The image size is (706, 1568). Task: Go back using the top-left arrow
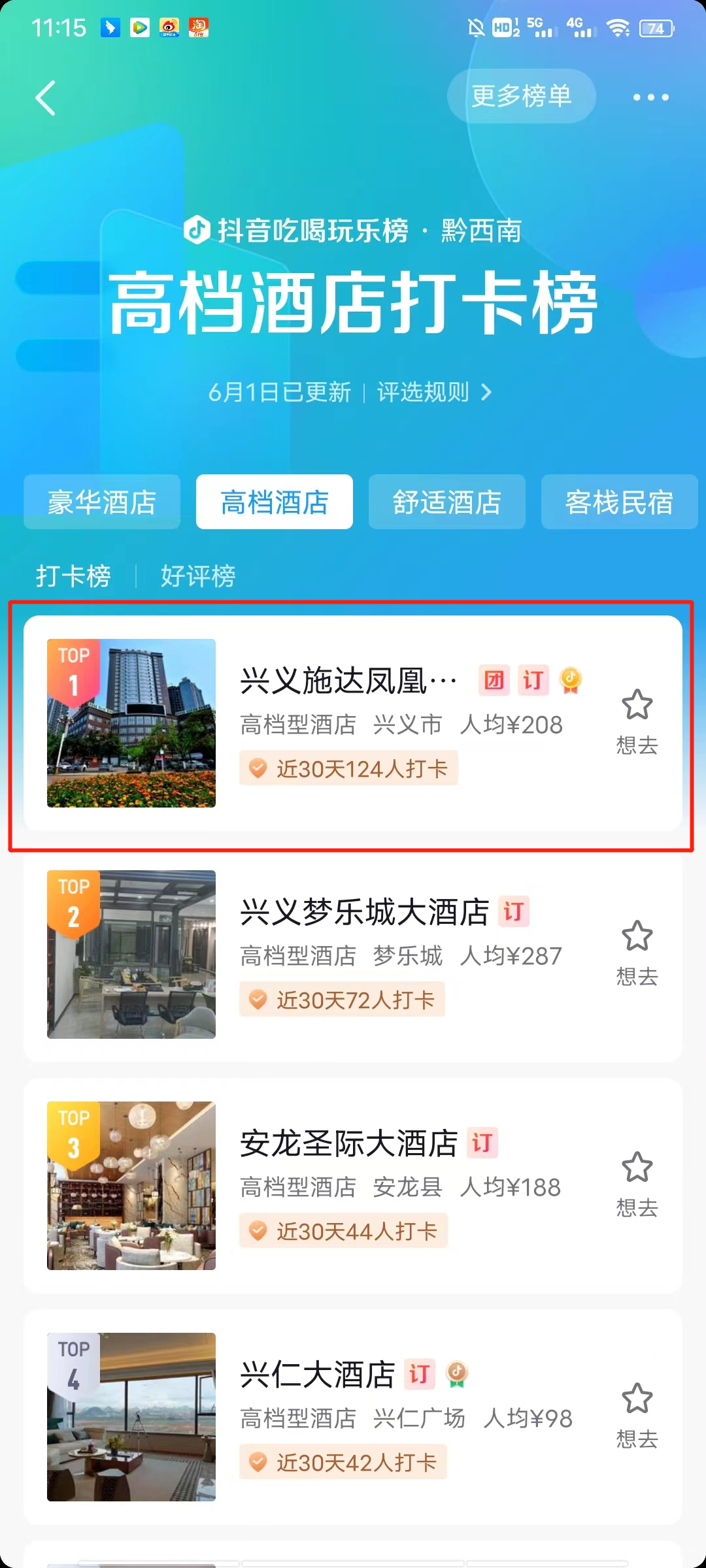tap(46, 98)
